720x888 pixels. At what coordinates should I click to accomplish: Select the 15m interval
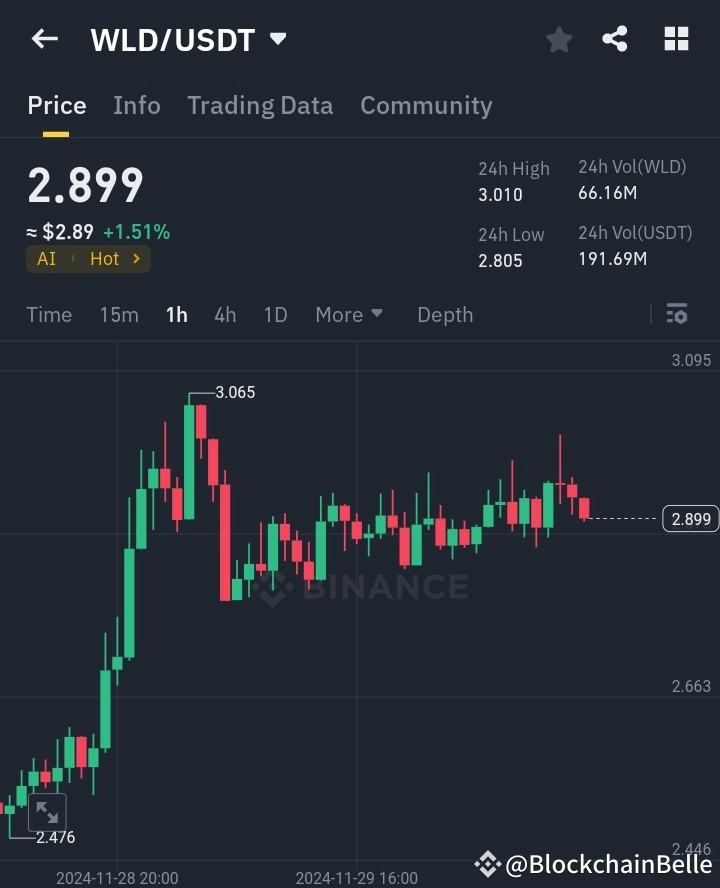tap(119, 314)
